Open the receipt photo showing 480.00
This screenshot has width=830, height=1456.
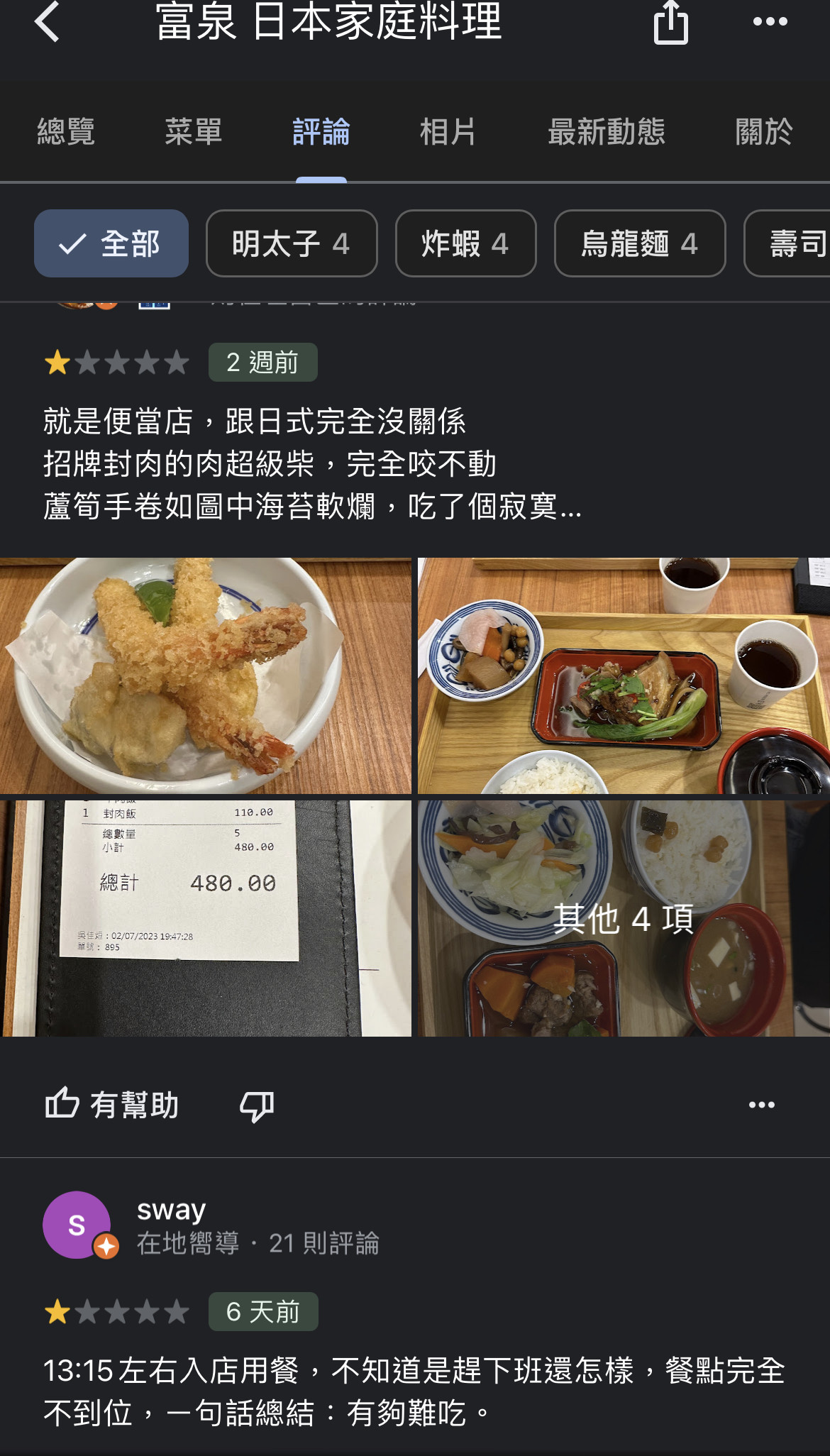tap(206, 918)
